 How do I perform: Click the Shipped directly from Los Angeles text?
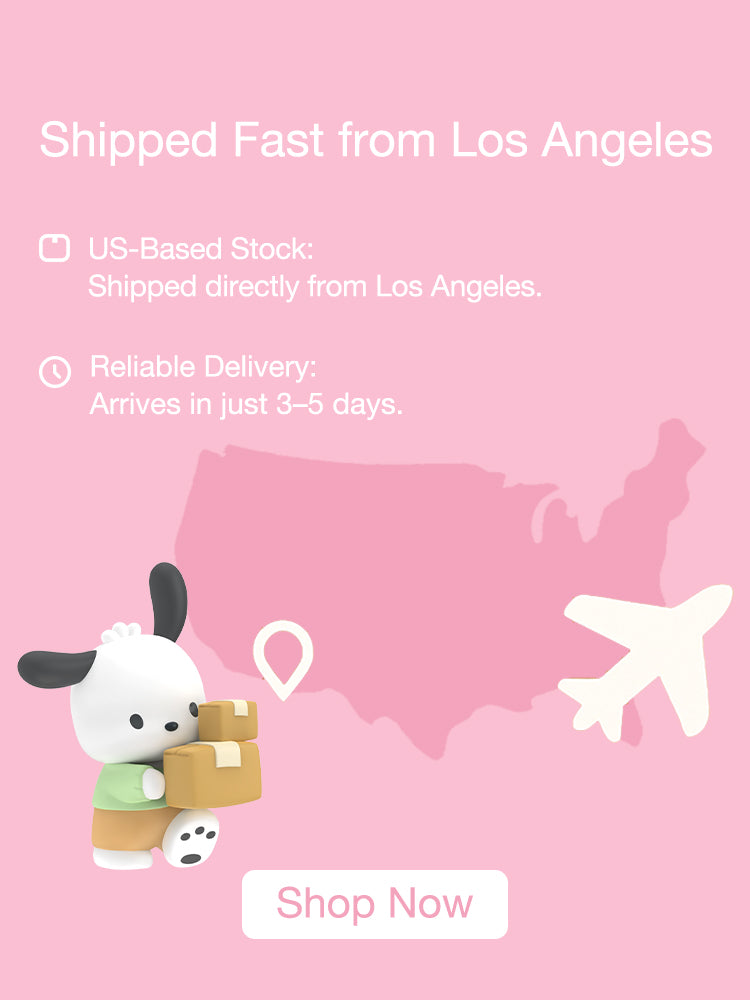pos(314,290)
